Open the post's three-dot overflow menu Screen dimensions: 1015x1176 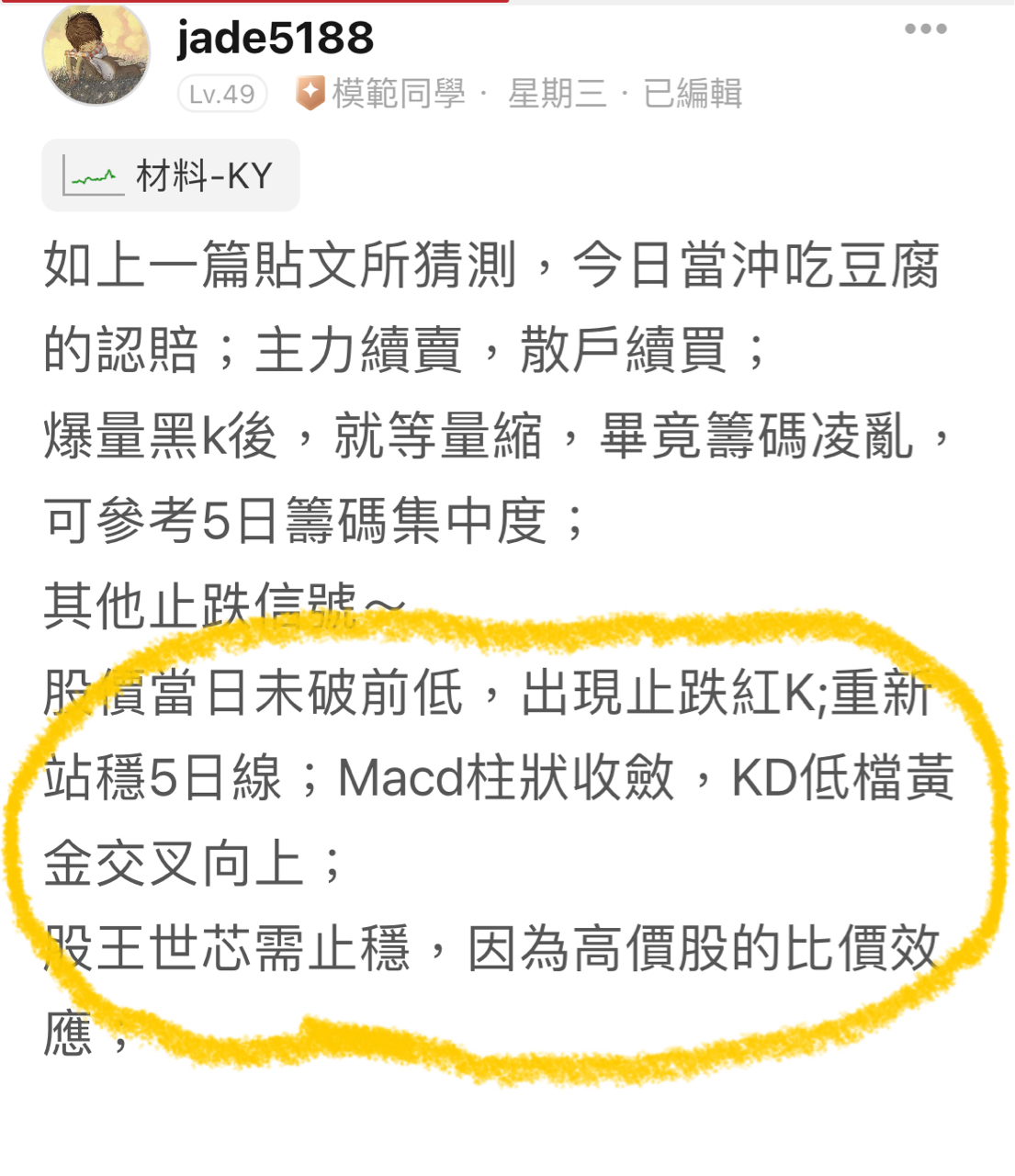click(925, 29)
